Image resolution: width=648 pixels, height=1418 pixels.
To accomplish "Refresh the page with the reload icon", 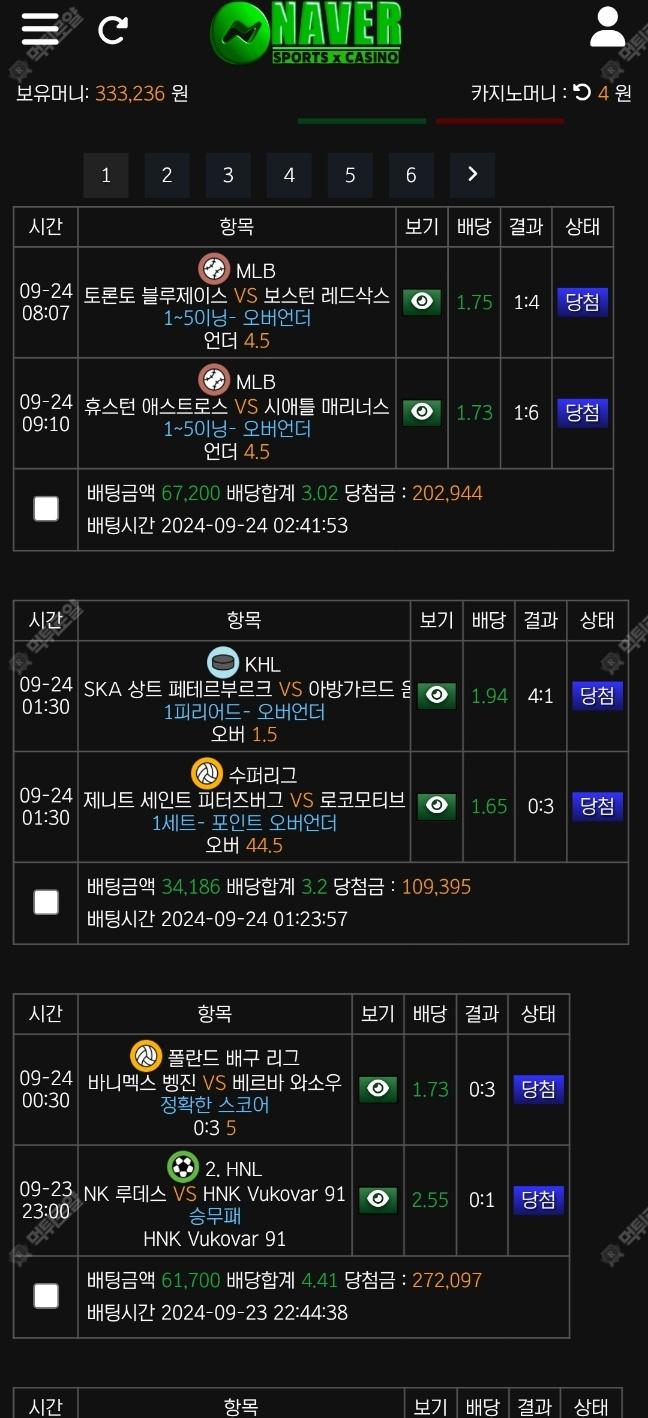I will click(113, 30).
